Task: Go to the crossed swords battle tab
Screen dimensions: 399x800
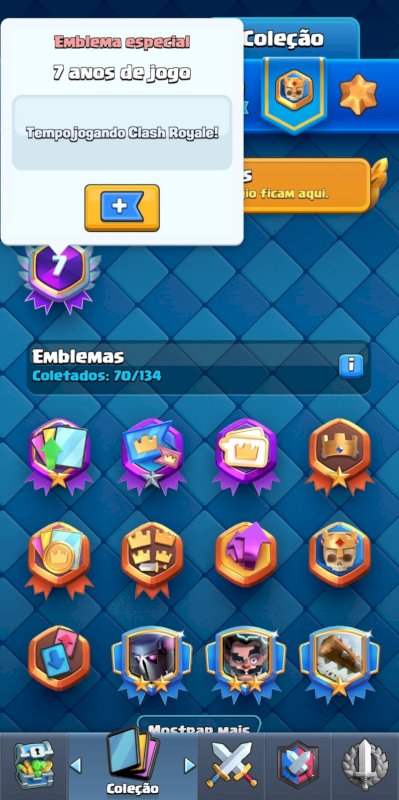Action: click(x=232, y=766)
